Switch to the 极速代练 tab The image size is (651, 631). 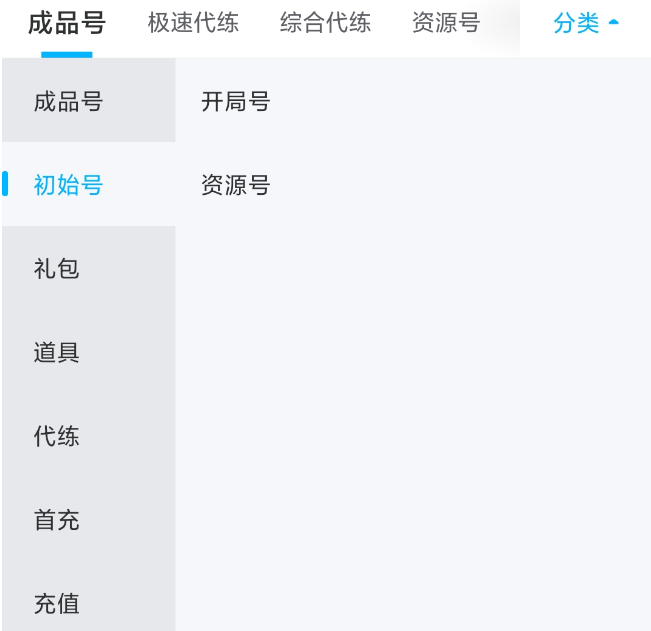coord(193,23)
